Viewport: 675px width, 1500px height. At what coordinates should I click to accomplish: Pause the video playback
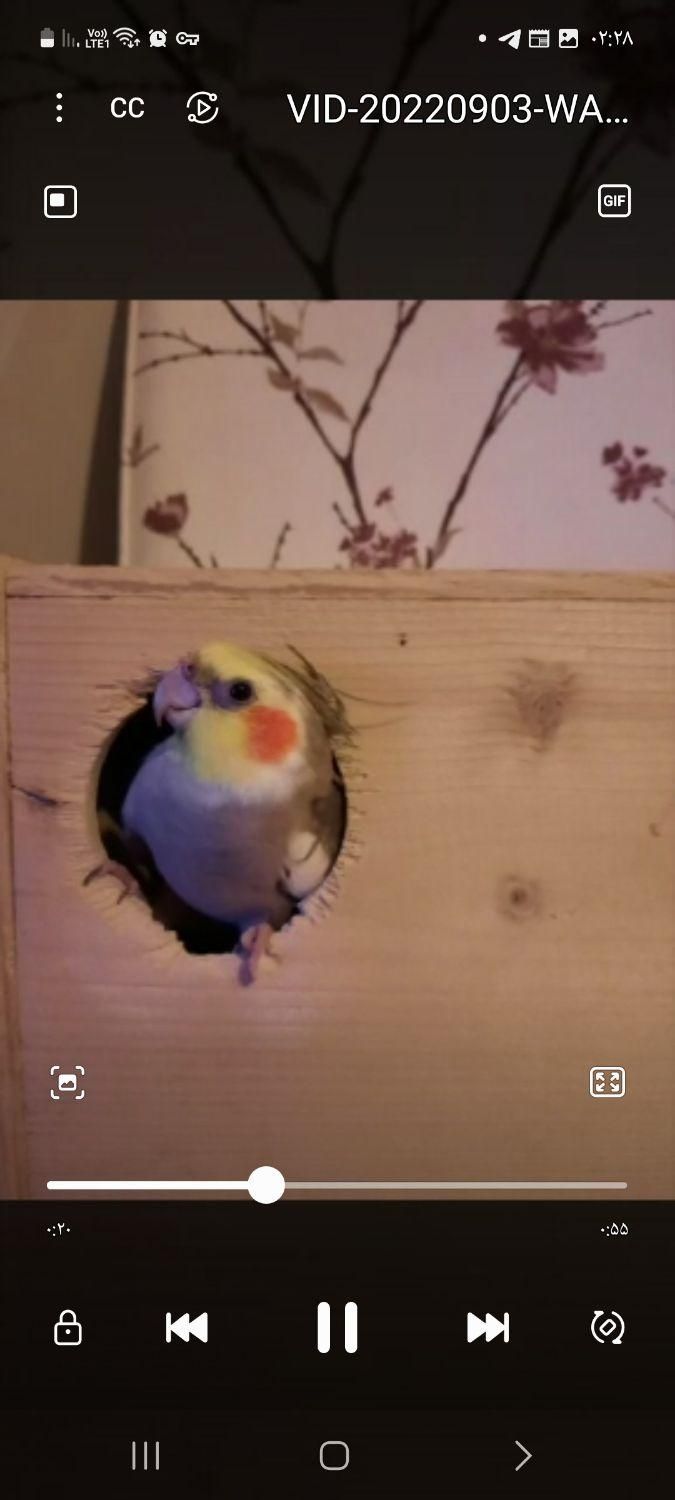pos(337,1328)
